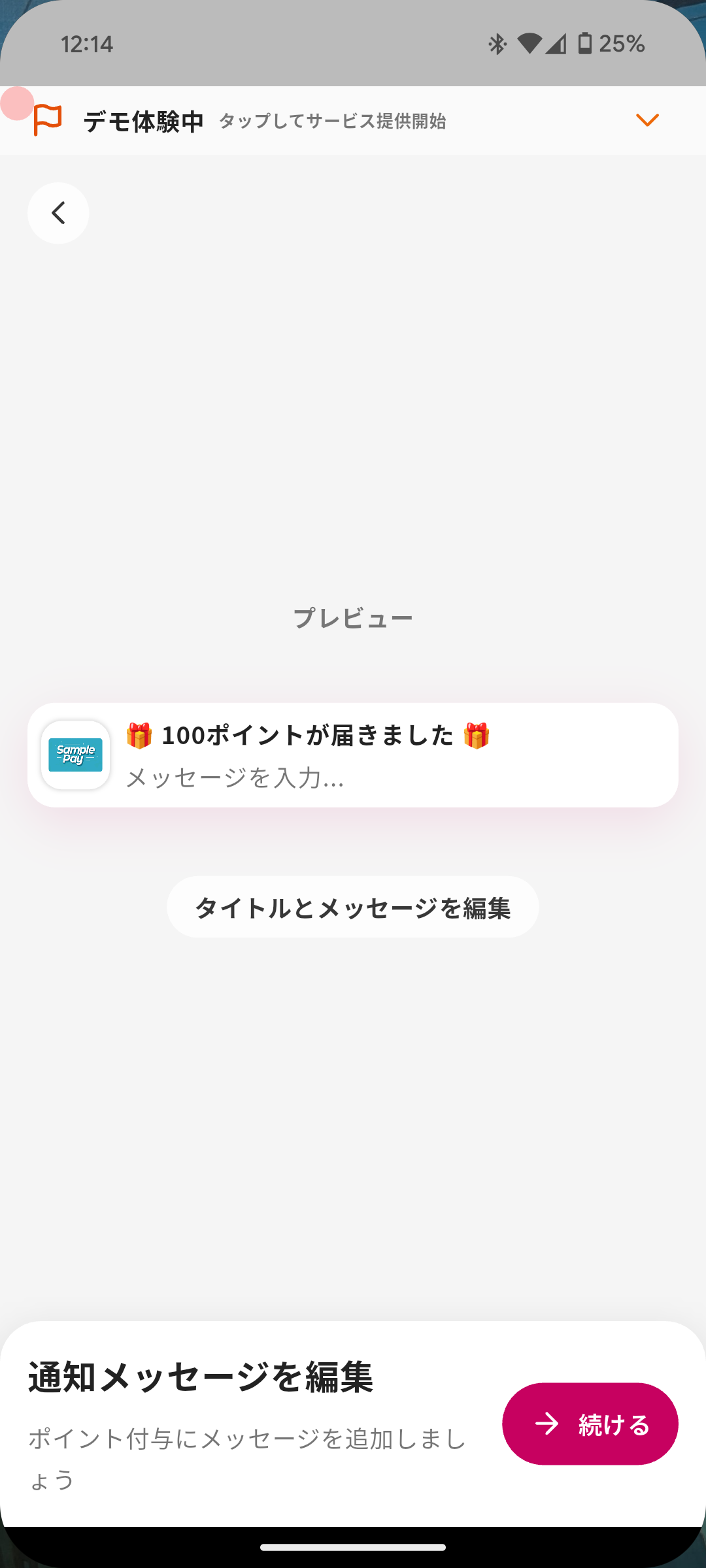Click the プレビュー section label
This screenshot has width=706, height=1568.
(353, 617)
